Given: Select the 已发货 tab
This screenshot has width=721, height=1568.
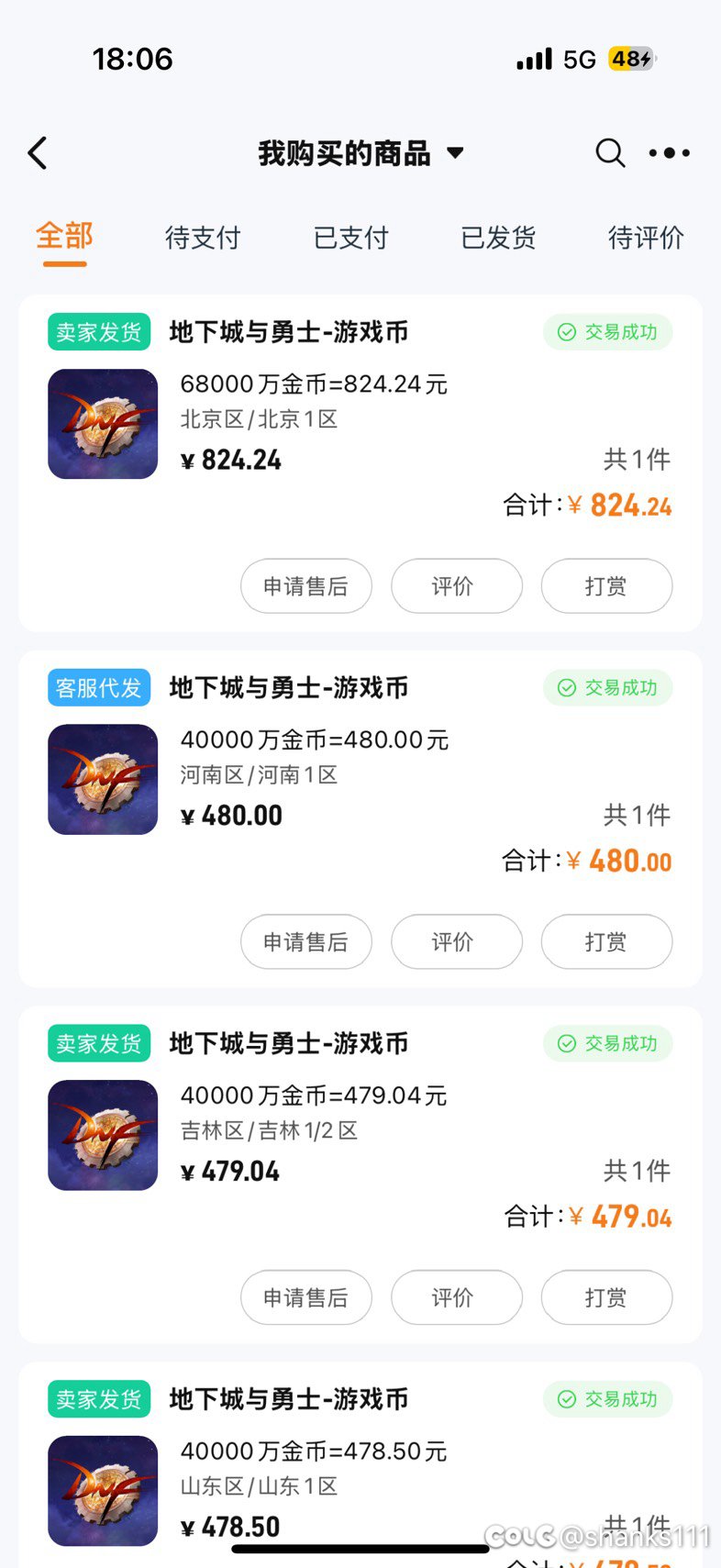Looking at the screenshot, I should [498, 238].
